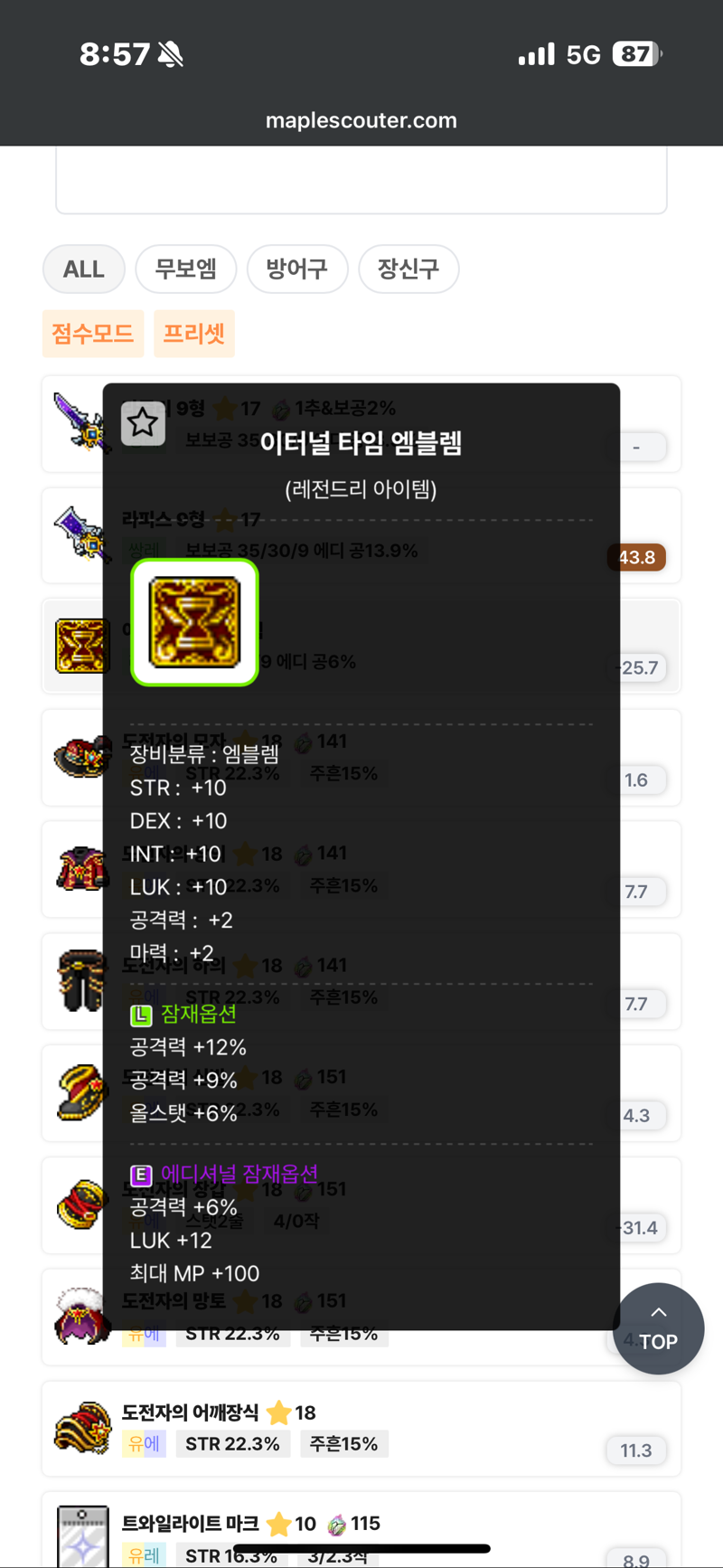Open the 프리셋 button
The height and width of the screenshot is (1568, 723).
[193, 334]
